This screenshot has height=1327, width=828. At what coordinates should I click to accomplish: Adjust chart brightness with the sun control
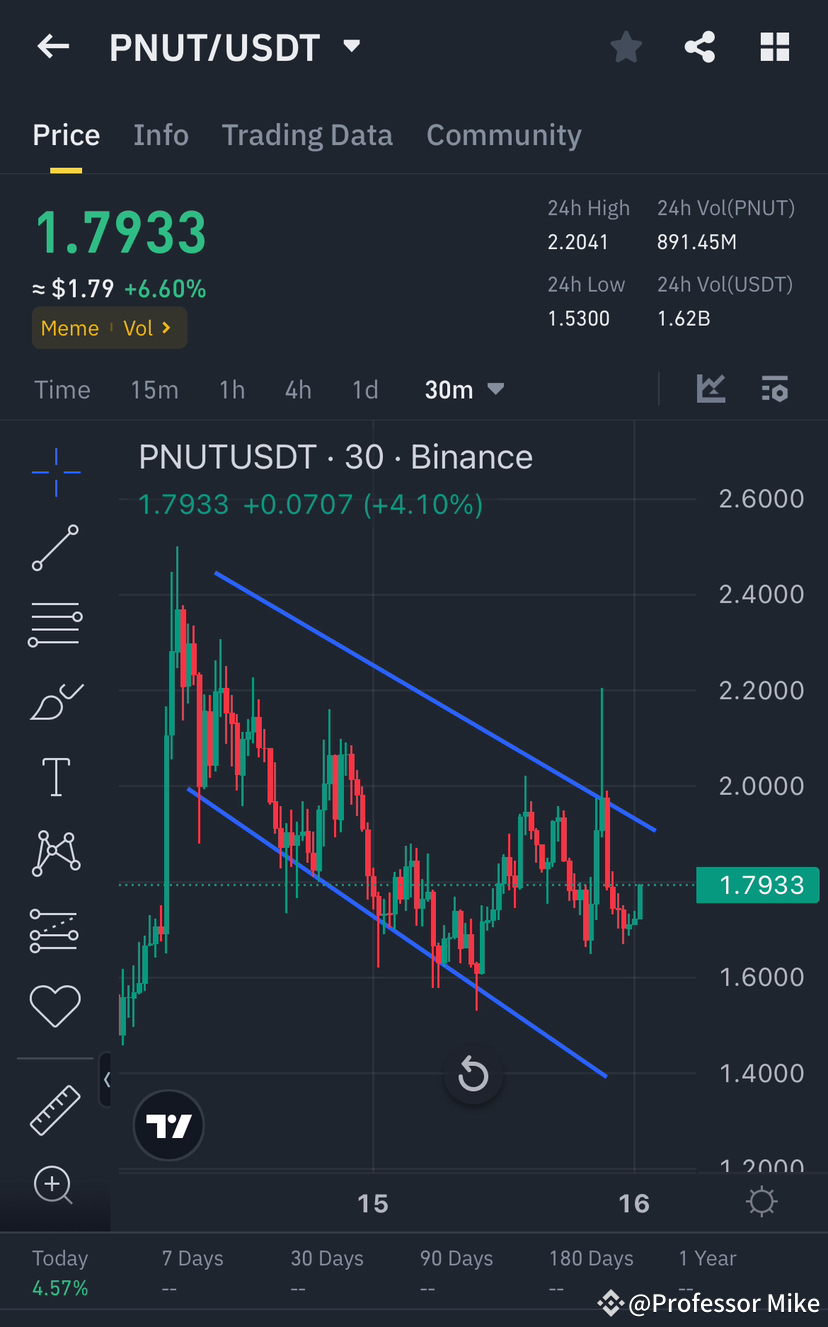[x=761, y=1202]
